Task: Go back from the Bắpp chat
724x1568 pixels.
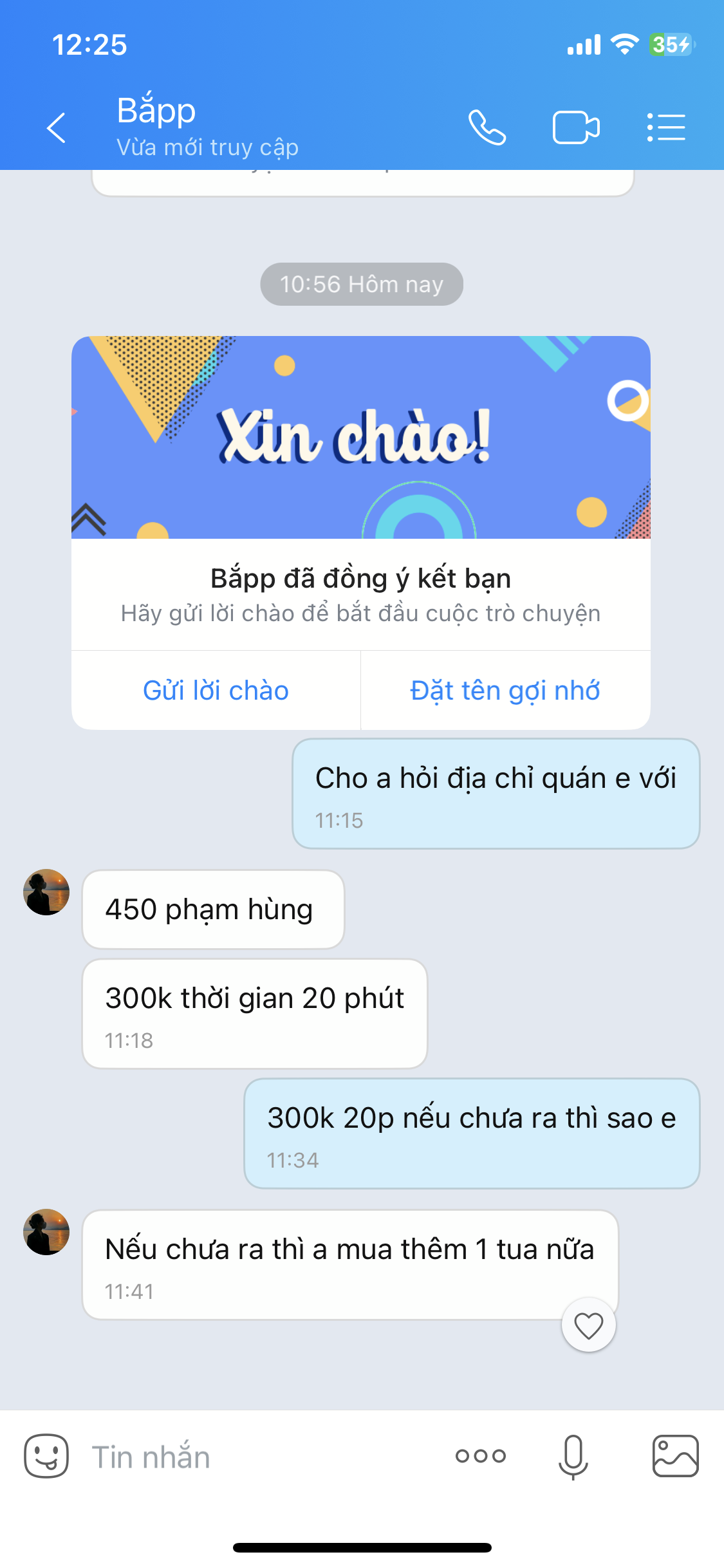Action: [x=57, y=127]
